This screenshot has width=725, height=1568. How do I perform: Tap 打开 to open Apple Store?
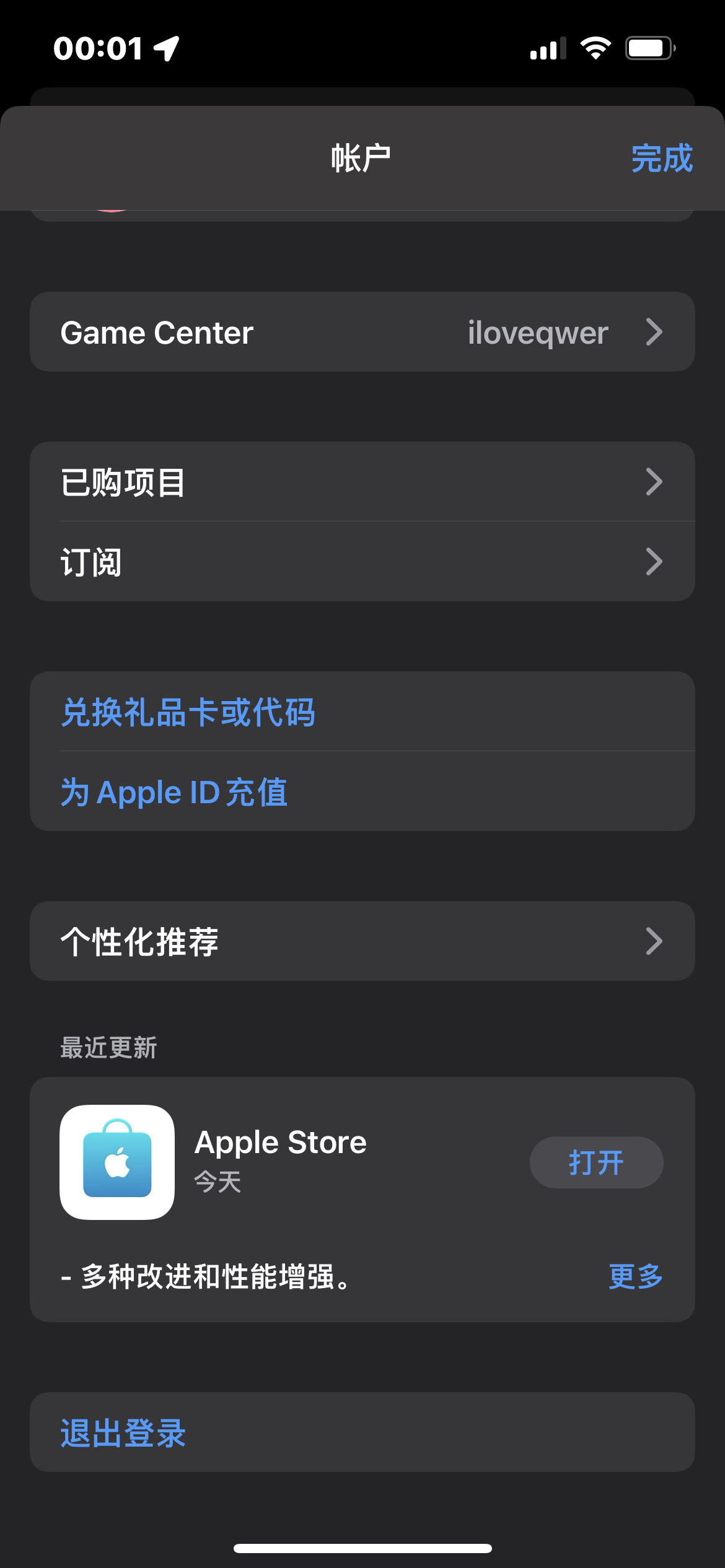(x=596, y=1162)
